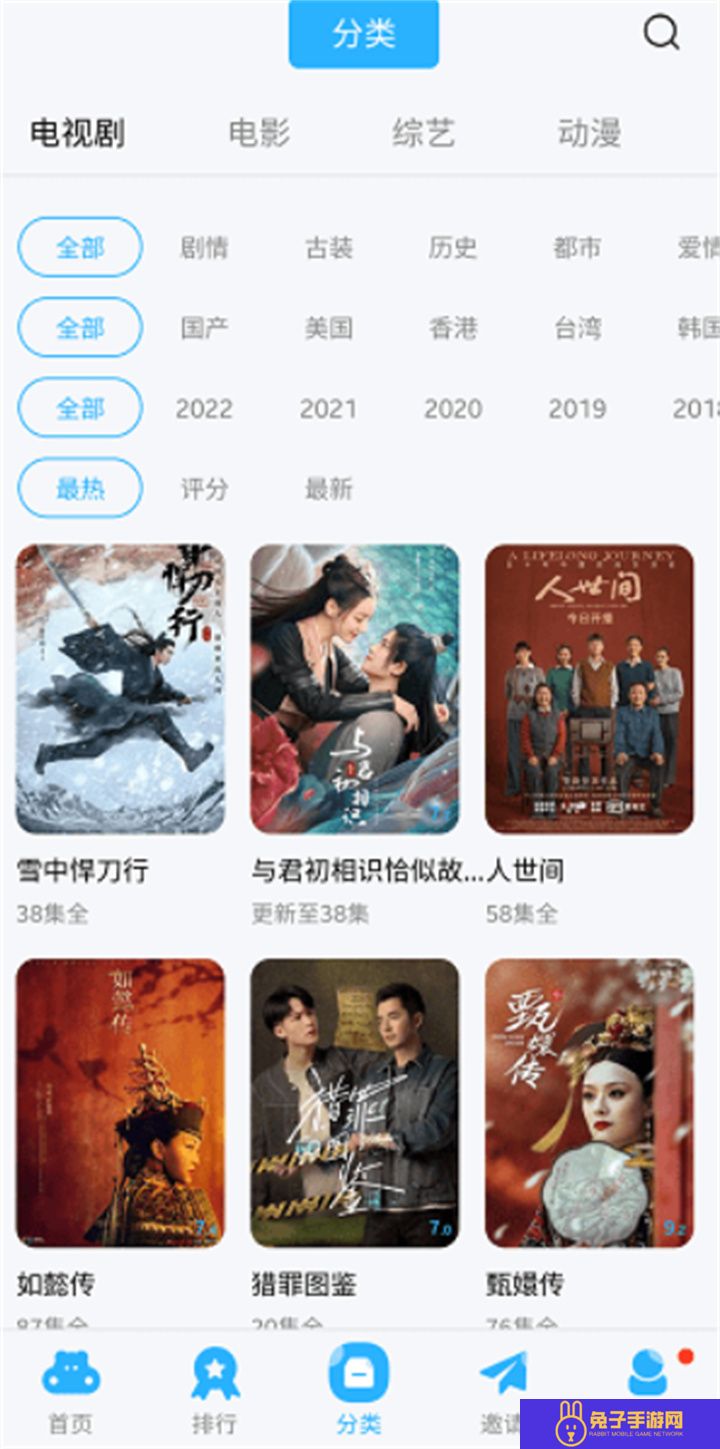720x1449 pixels.
Task: Go to the 首页 bottom tab
Action: click(71, 1391)
